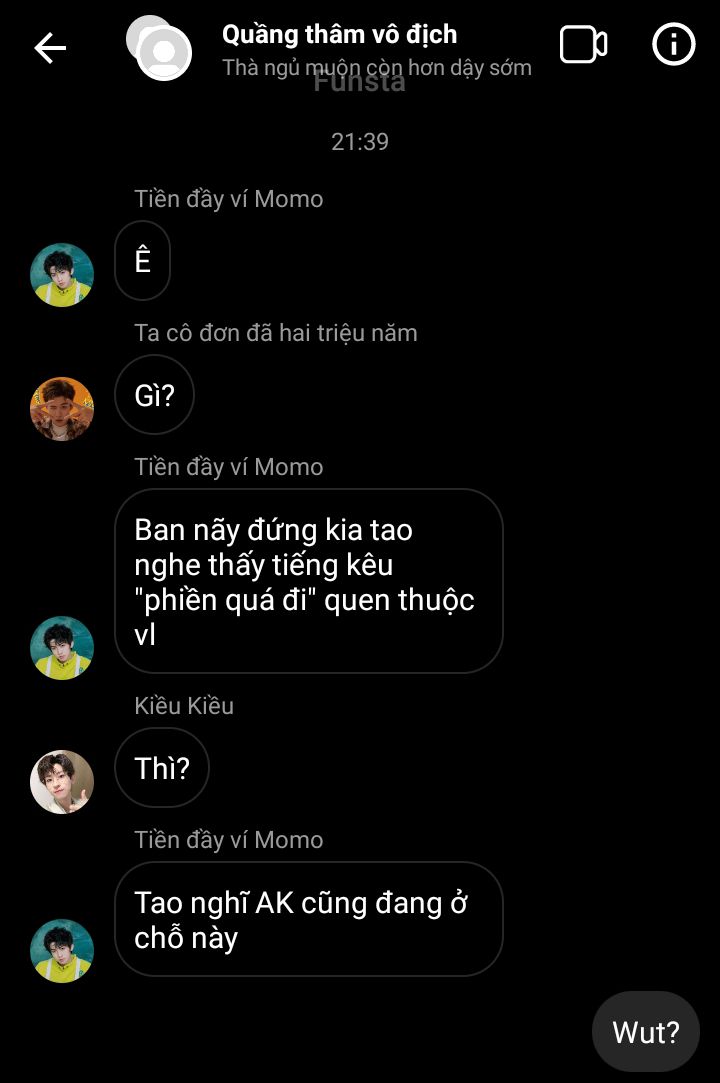Open Kiều Kiều's profile picture
Image resolution: width=720 pixels, height=1083 pixels.
pyautogui.click(x=62, y=781)
